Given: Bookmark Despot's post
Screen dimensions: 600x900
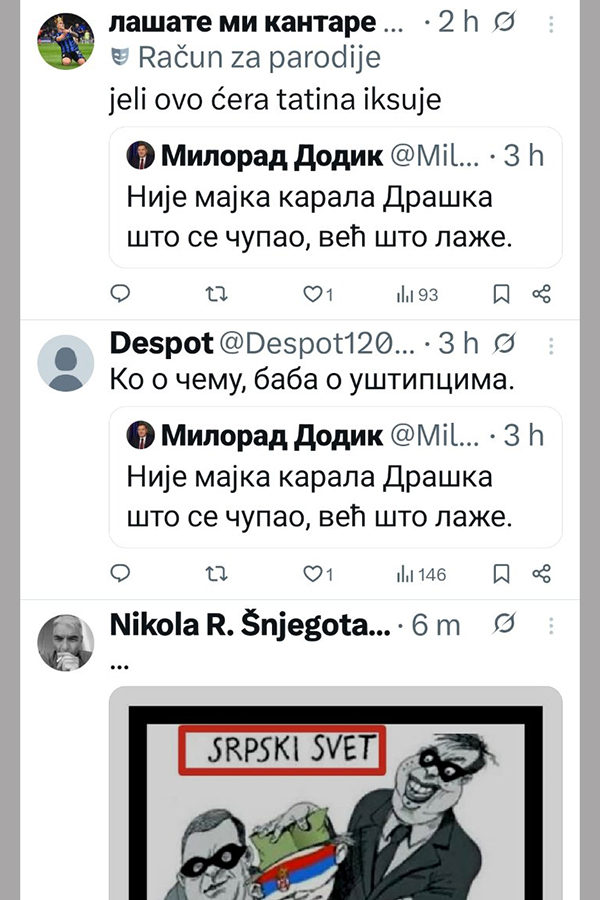Looking at the screenshot, I should (x=502, y=574).
